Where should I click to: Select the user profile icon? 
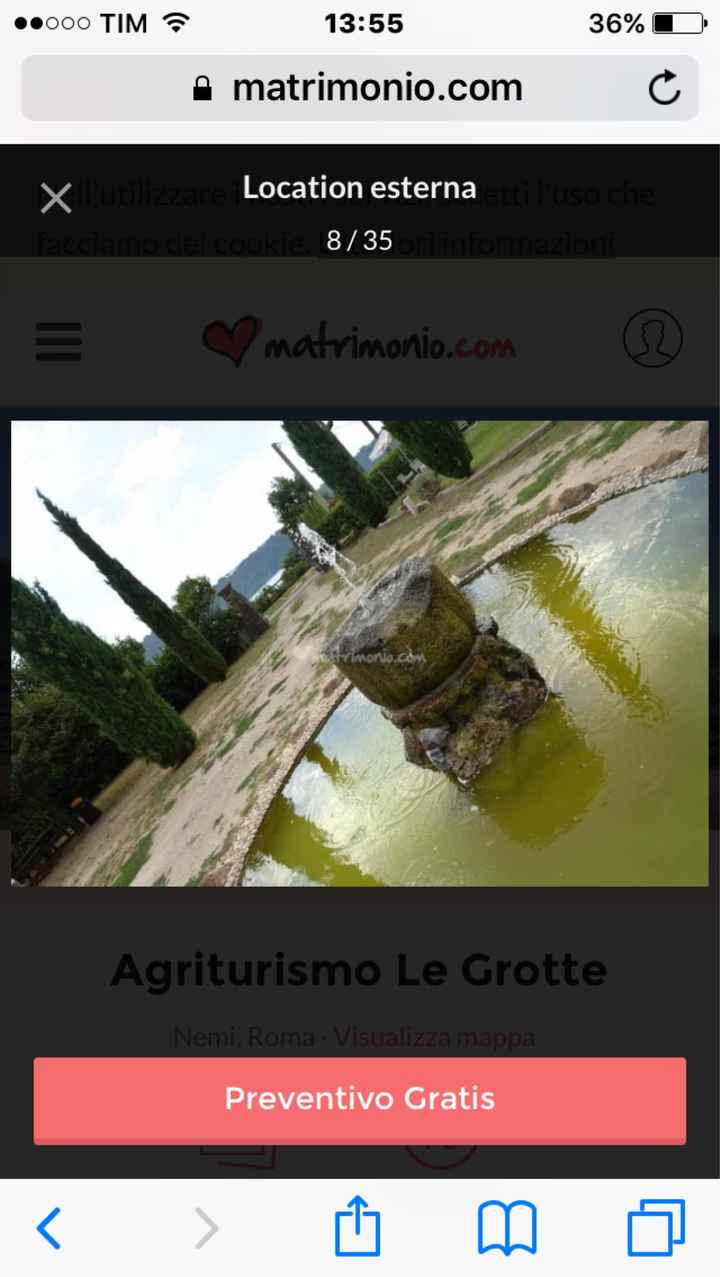(x=652, y=339)
